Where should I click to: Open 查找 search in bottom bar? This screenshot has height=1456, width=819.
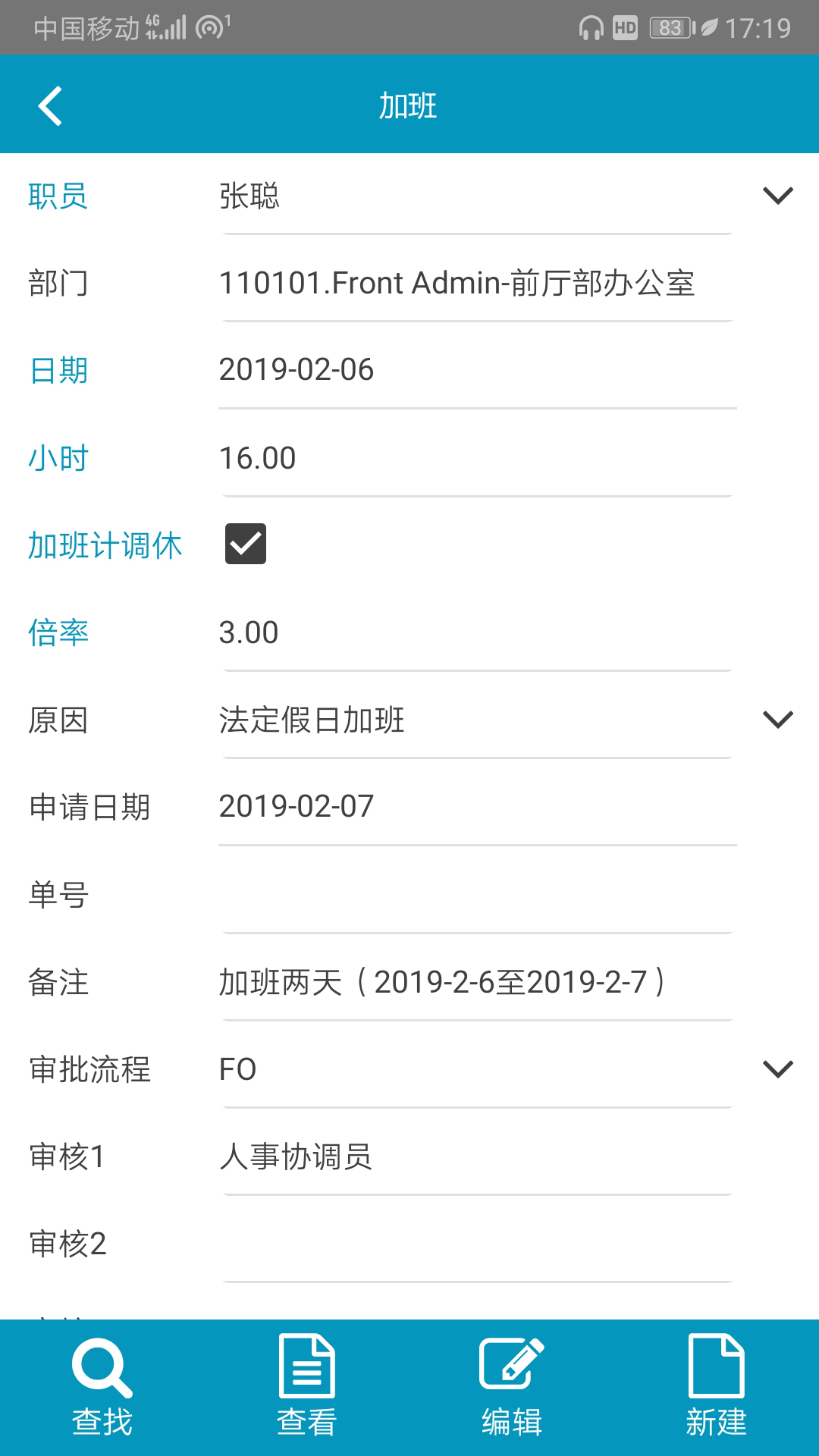(x=102, y=1388)
